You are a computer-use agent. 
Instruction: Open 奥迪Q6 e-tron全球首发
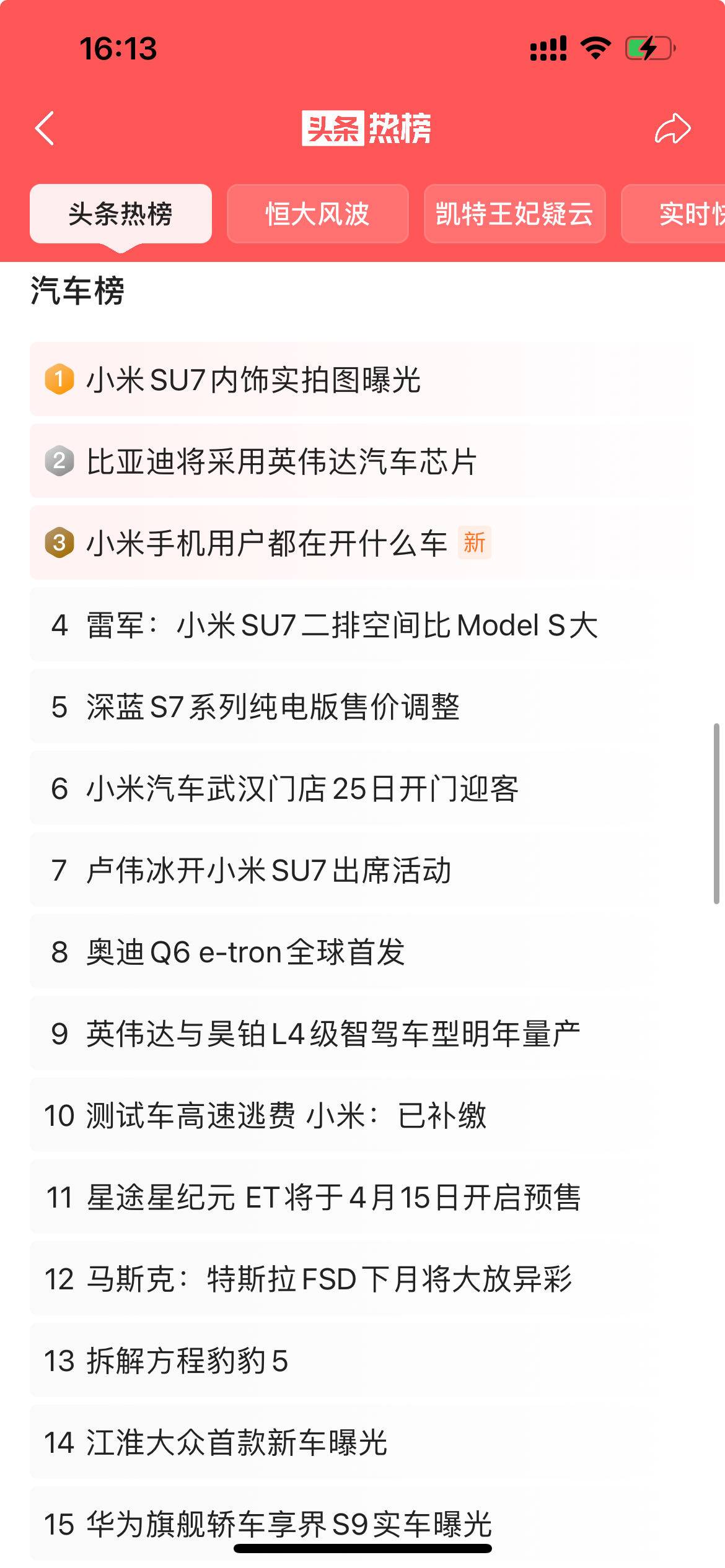coord(362,951)
